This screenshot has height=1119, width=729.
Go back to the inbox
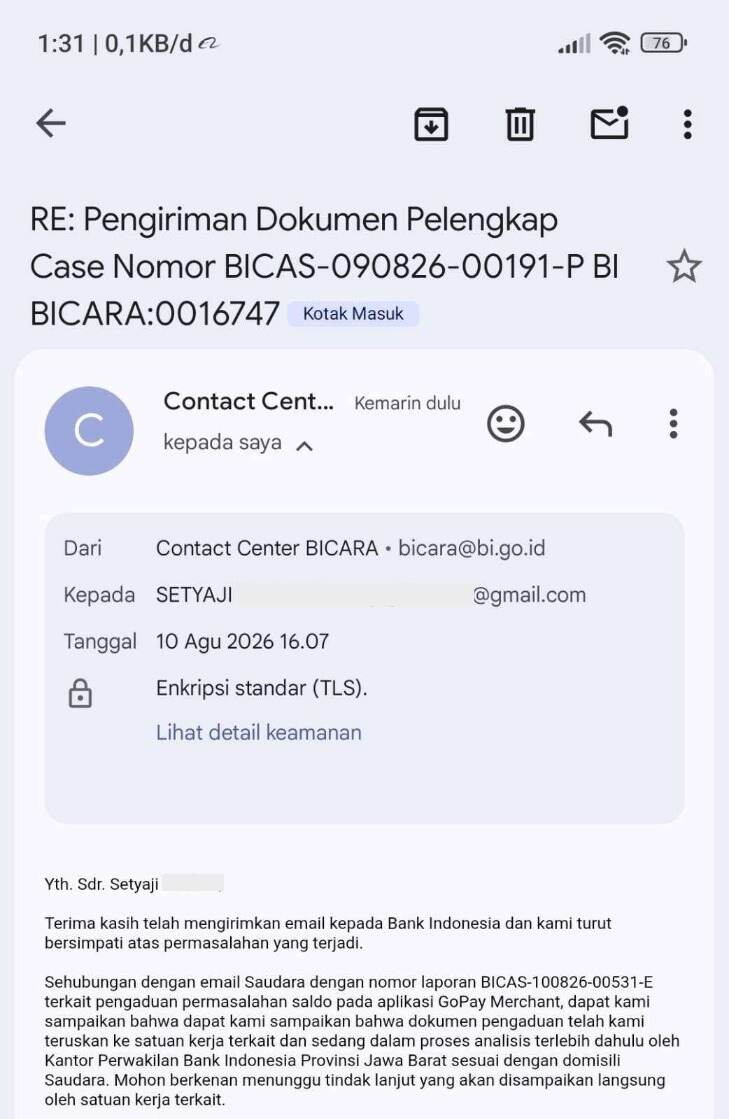tap(51, 123)
